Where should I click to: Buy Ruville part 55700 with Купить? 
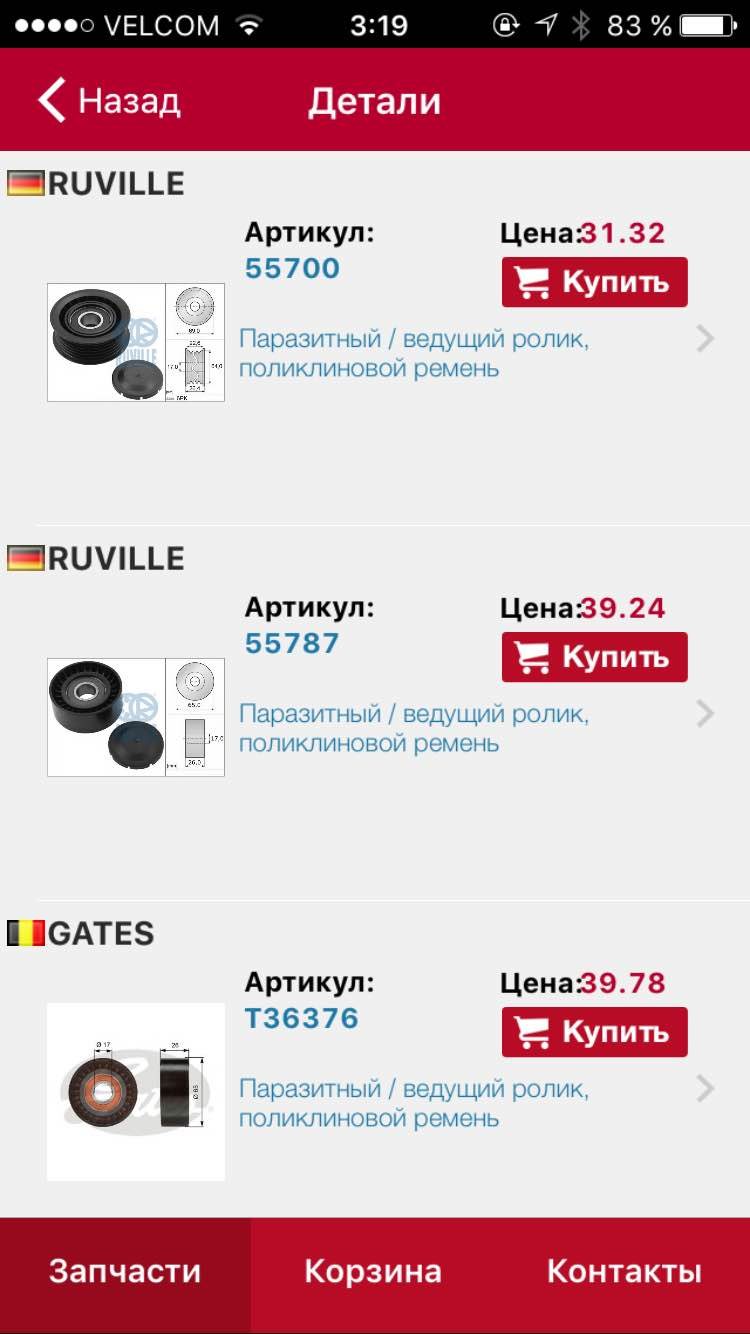tap(595, 282)
